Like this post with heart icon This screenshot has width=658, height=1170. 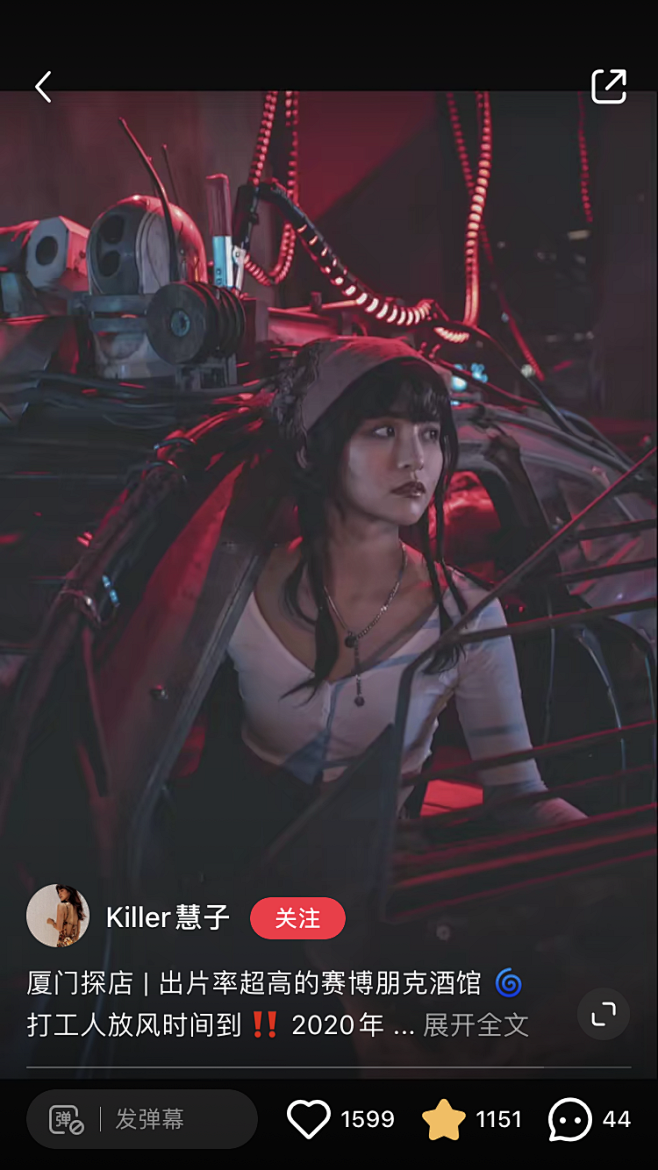[309, 1120]
